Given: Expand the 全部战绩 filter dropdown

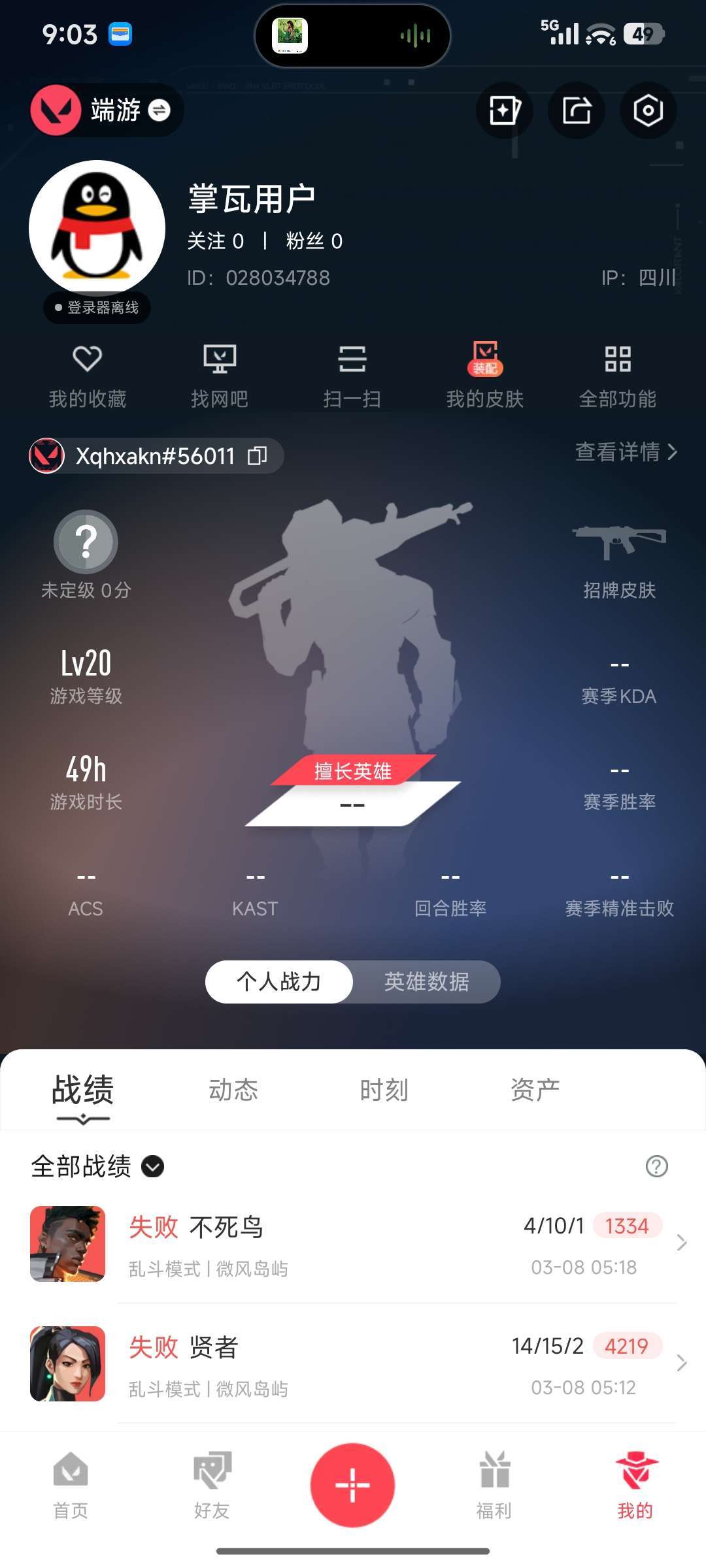Looking at the screenshot, I should [97, 1166].
